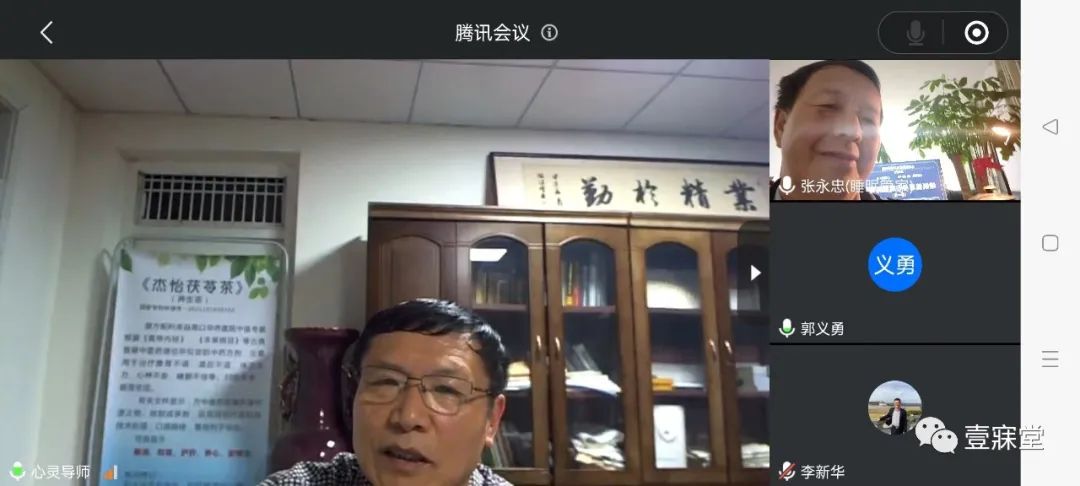Open meeting info next to 腾讯会议
This screenshot has width=1080, height=486.
(x=549, y=32)
